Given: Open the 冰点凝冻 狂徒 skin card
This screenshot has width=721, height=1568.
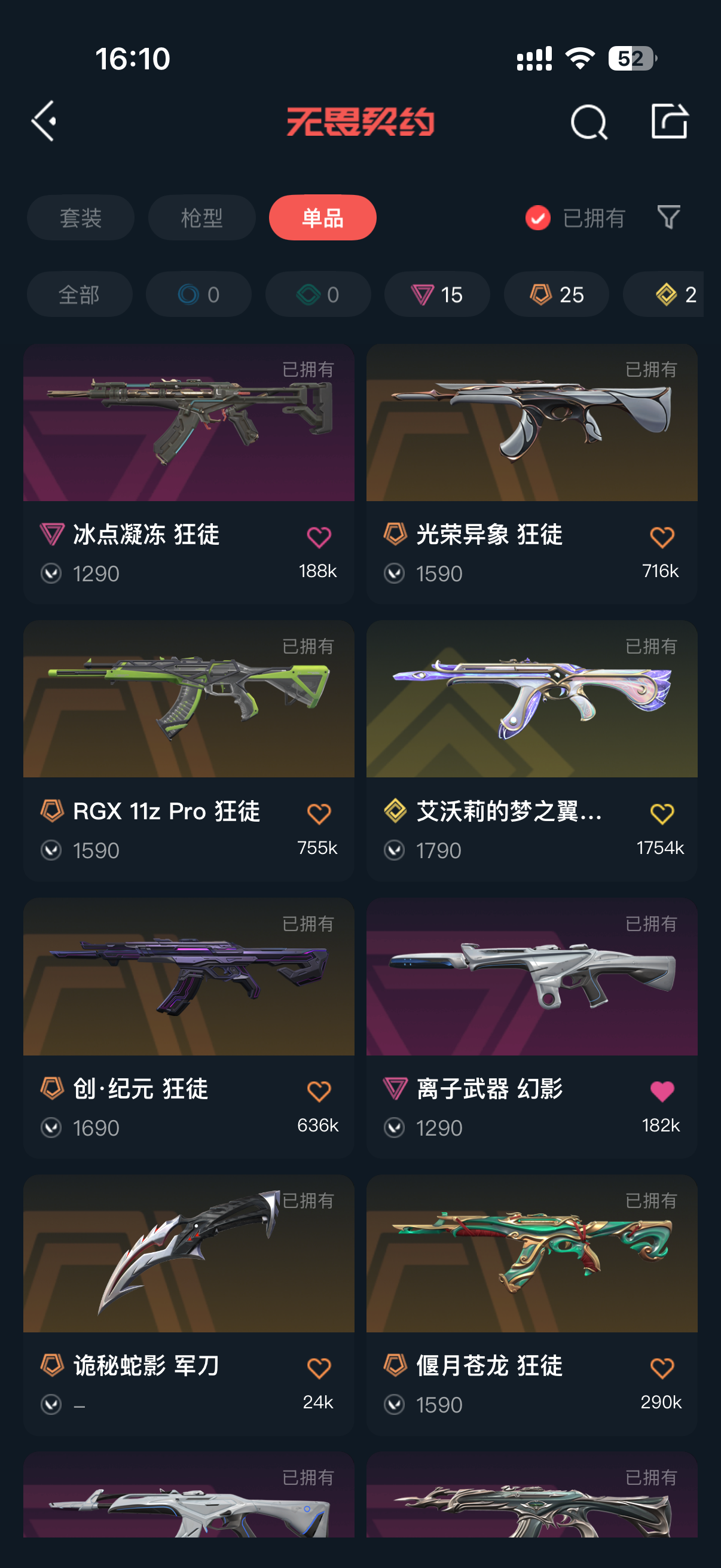Looking at the screenshot, I should tap(188, 438).
